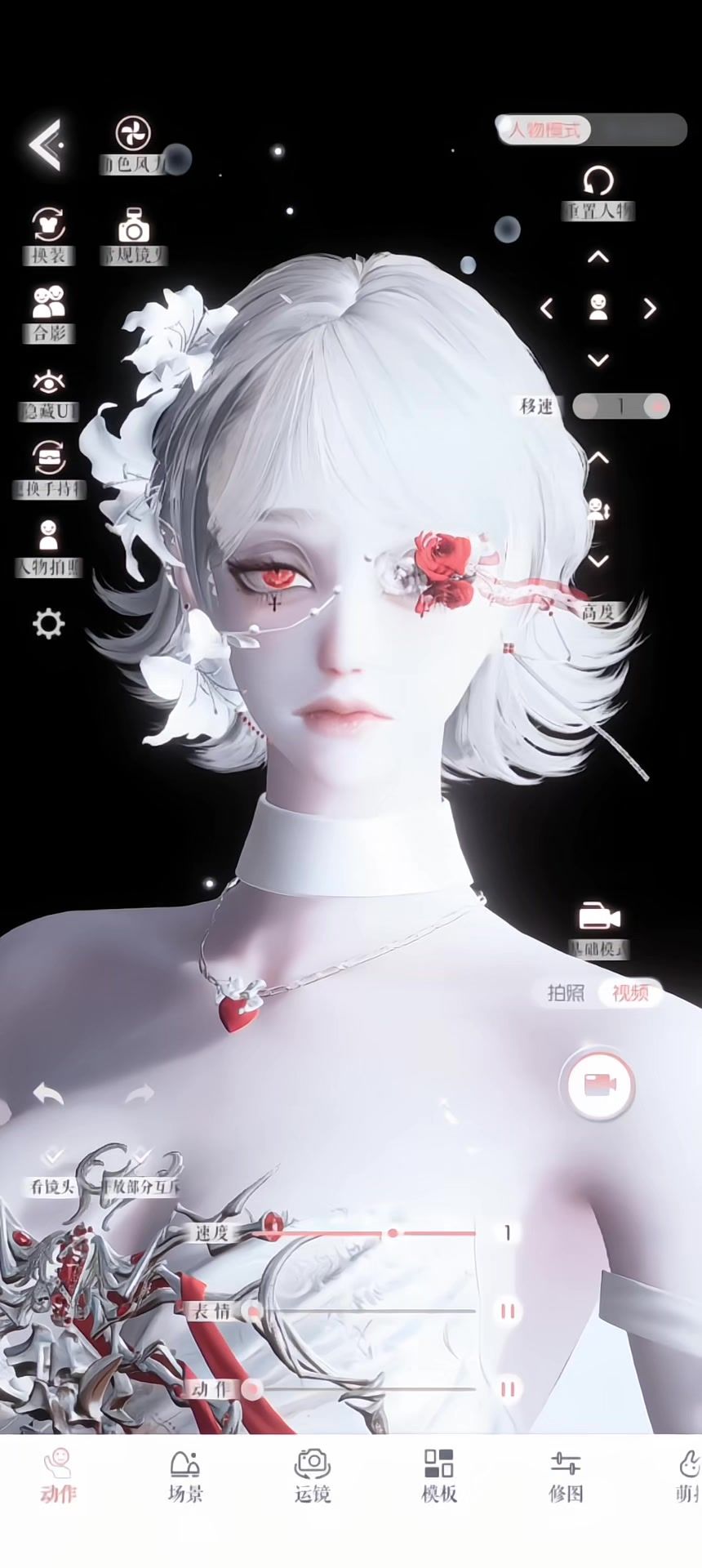Open the settings gear
Image resolution: width=702 pixels, height=1568 pixels.
point(48,624)
